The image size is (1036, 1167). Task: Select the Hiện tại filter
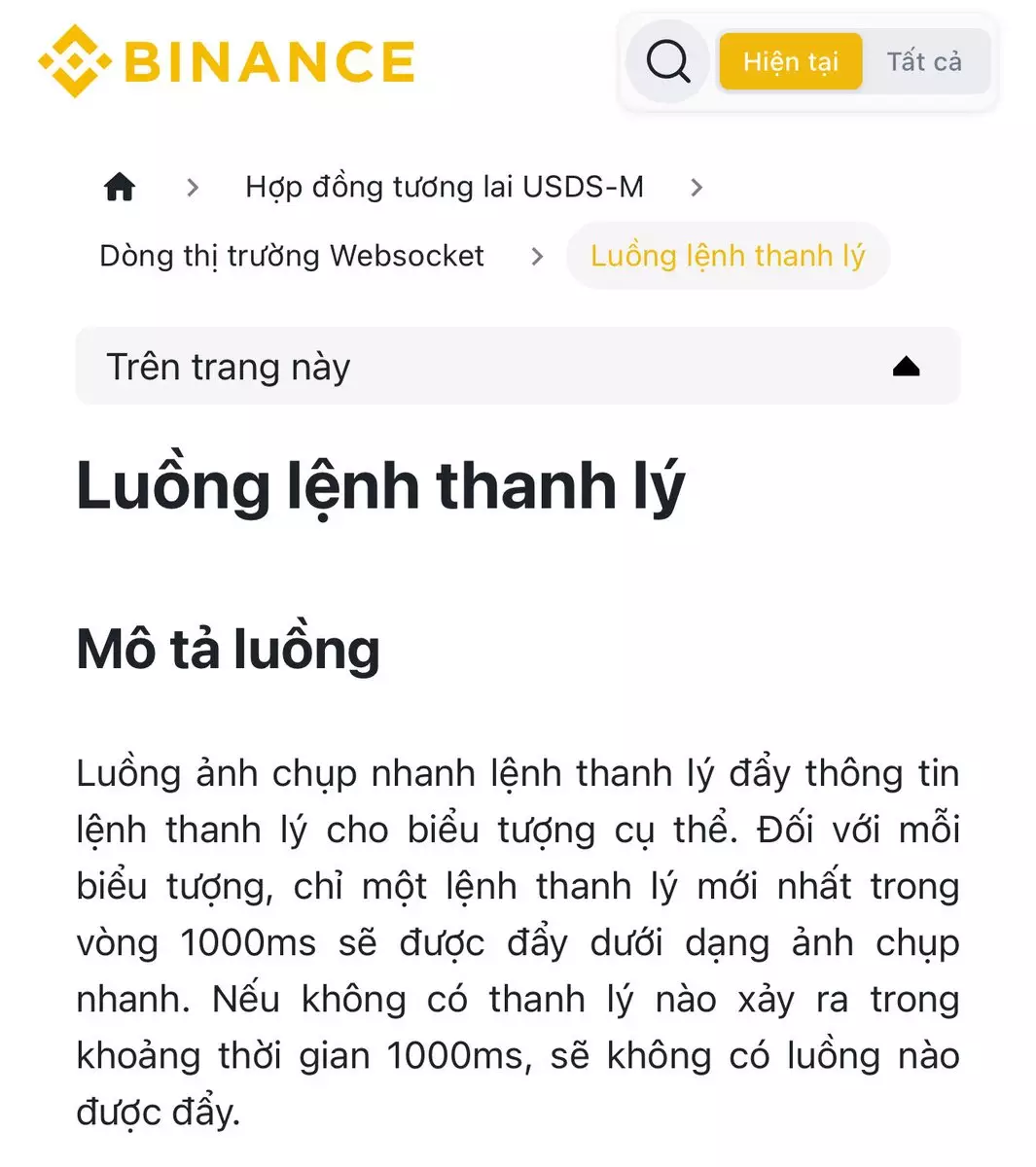point(790,61)
